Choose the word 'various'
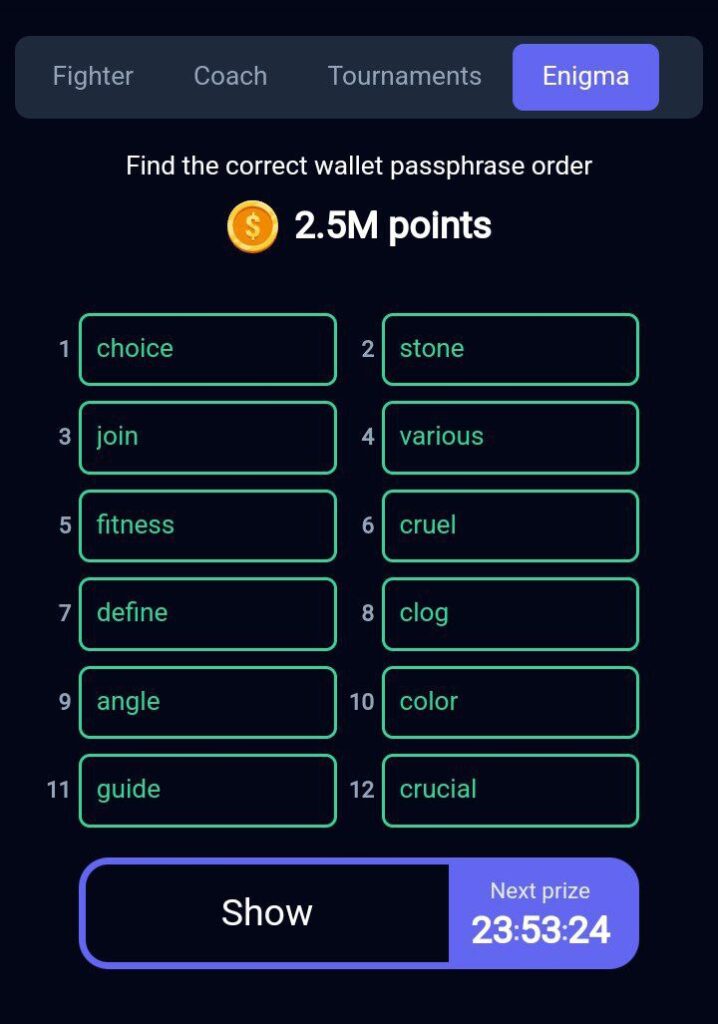This screenshot has height=1024, width=718. coord(510,437)
